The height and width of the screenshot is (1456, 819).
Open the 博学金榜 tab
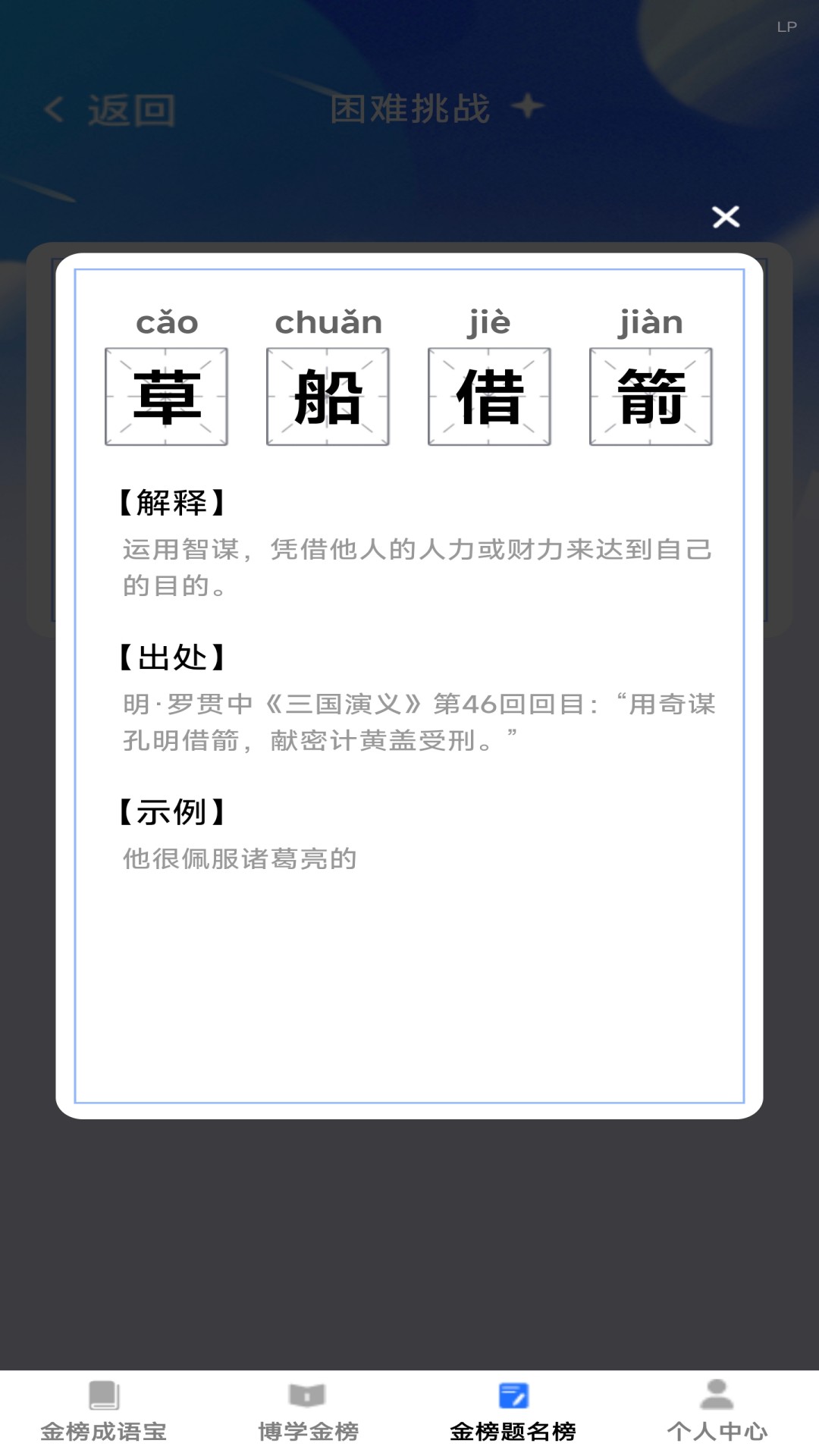click(308, 1412)
